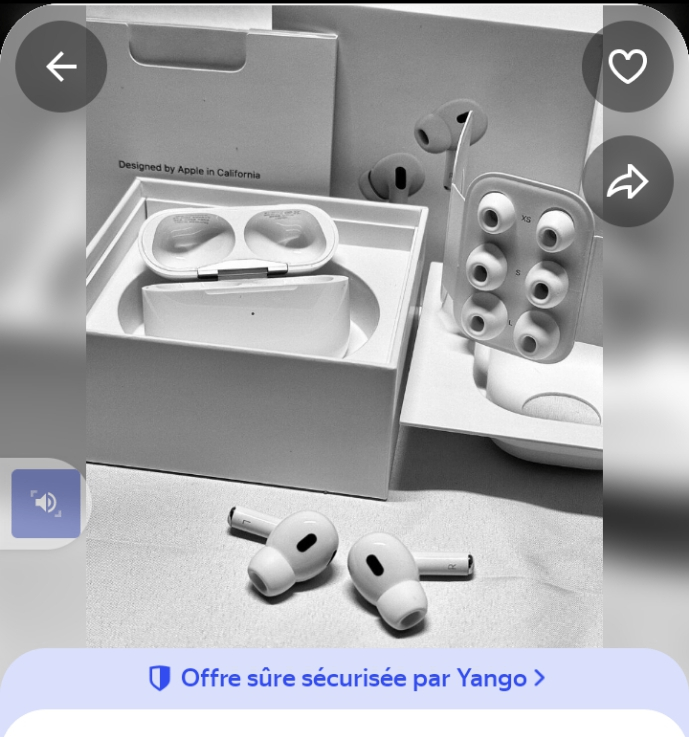Go back using the arrow button
This screenshot has width=689, height=737.
(x=61, y=67)
